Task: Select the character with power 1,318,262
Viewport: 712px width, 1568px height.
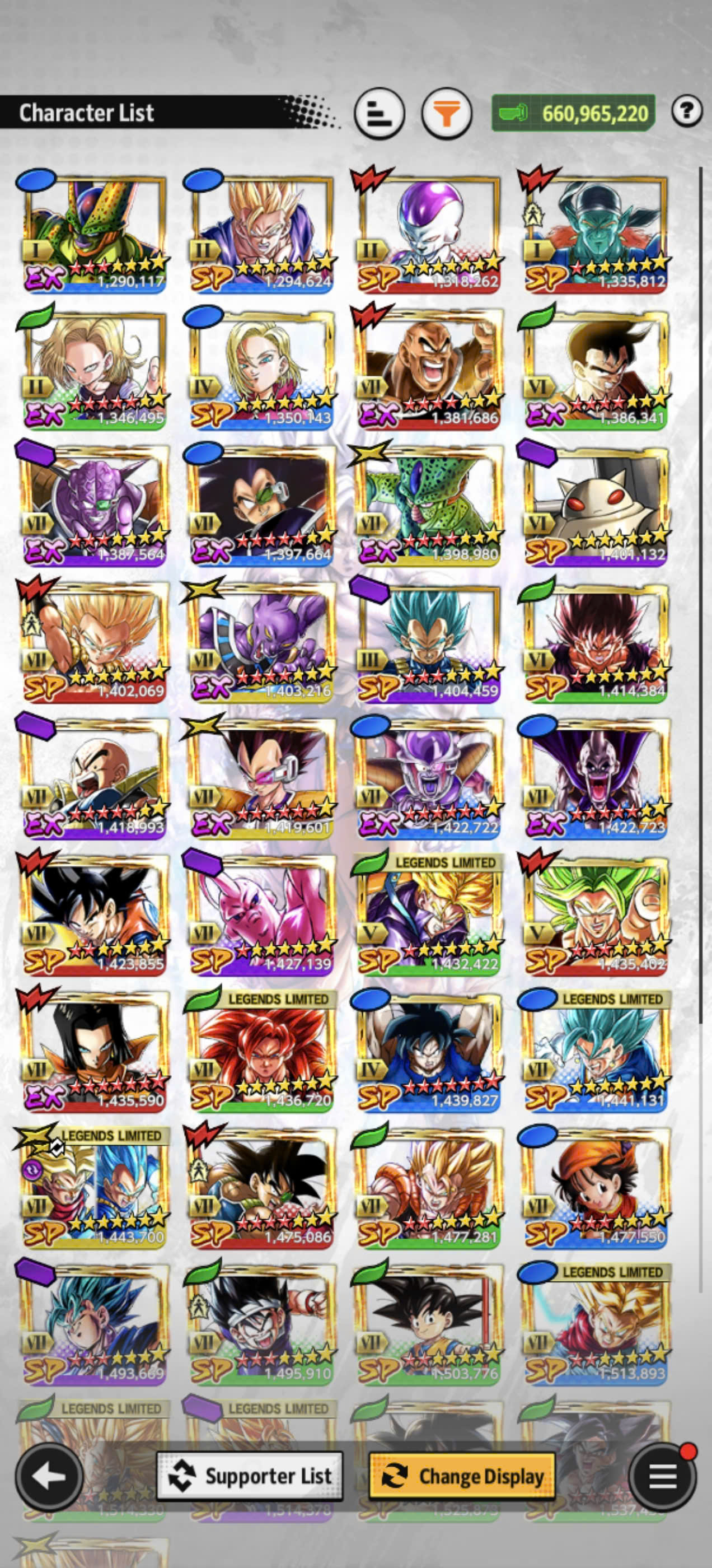Action: point(428,234)
